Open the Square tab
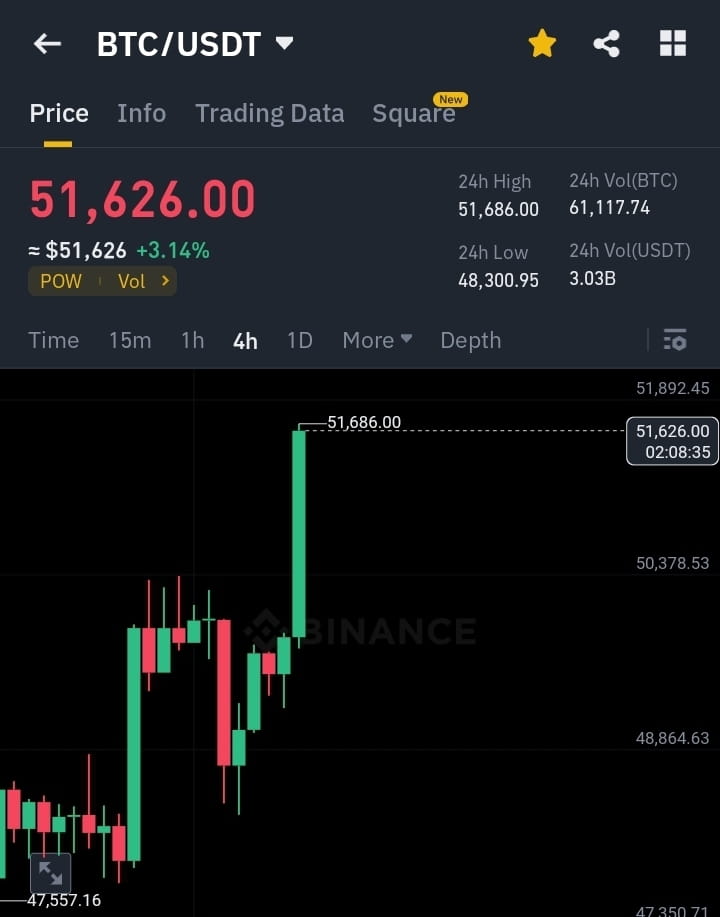 [x=415, y=113]
